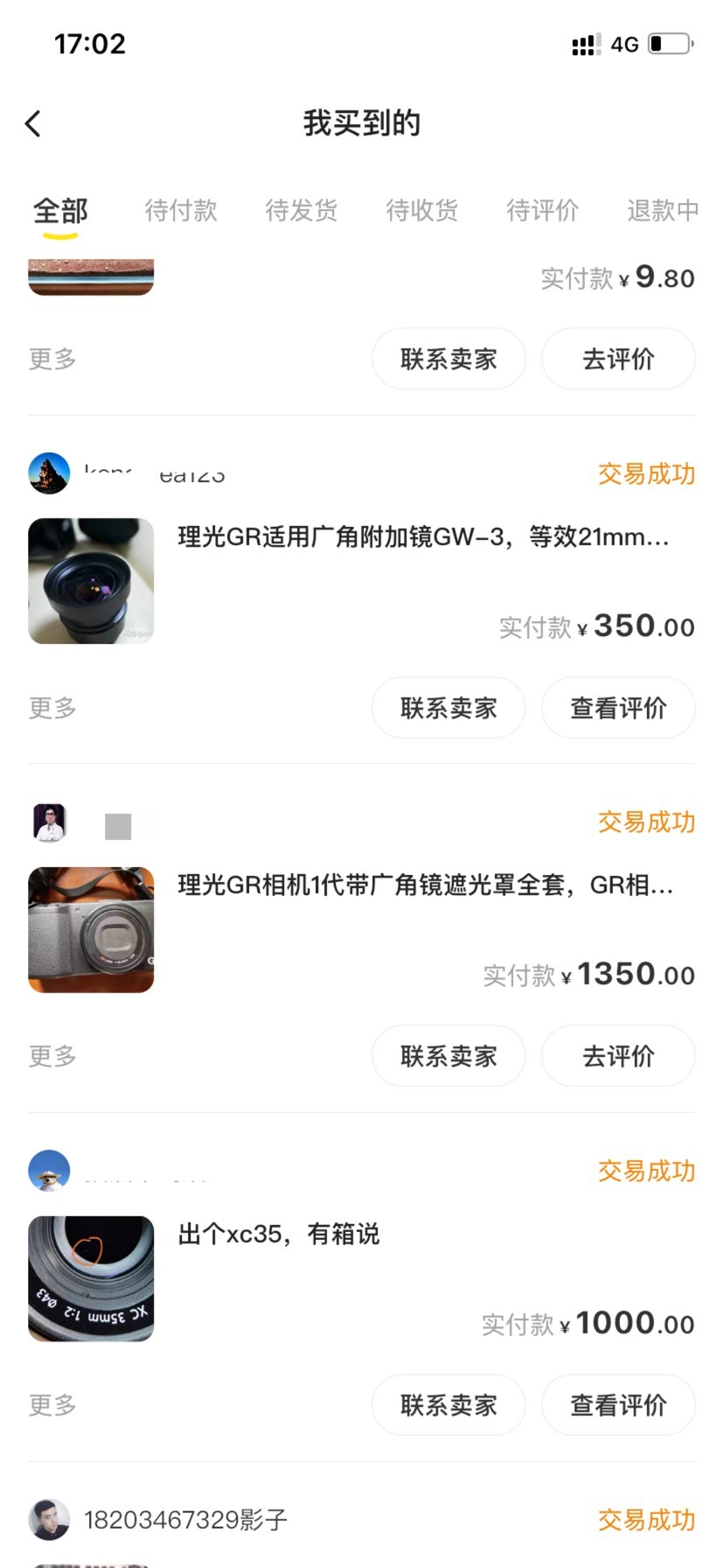Switch to the 待收货 tab
Viewport: 724px width, 1568px height.
tap(422, 210)
